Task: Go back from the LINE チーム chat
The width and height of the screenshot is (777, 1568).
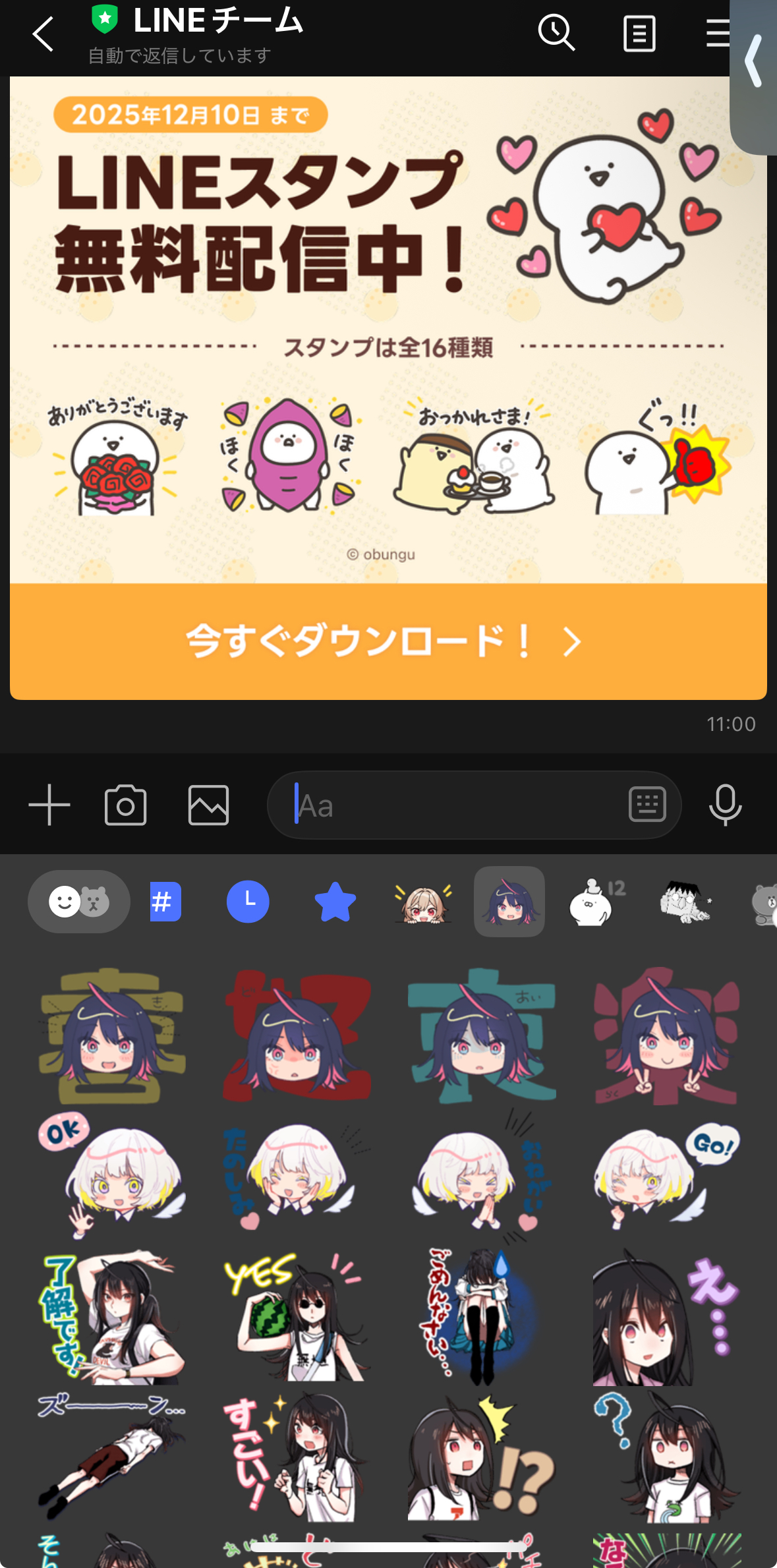Action: coord(43,34)
